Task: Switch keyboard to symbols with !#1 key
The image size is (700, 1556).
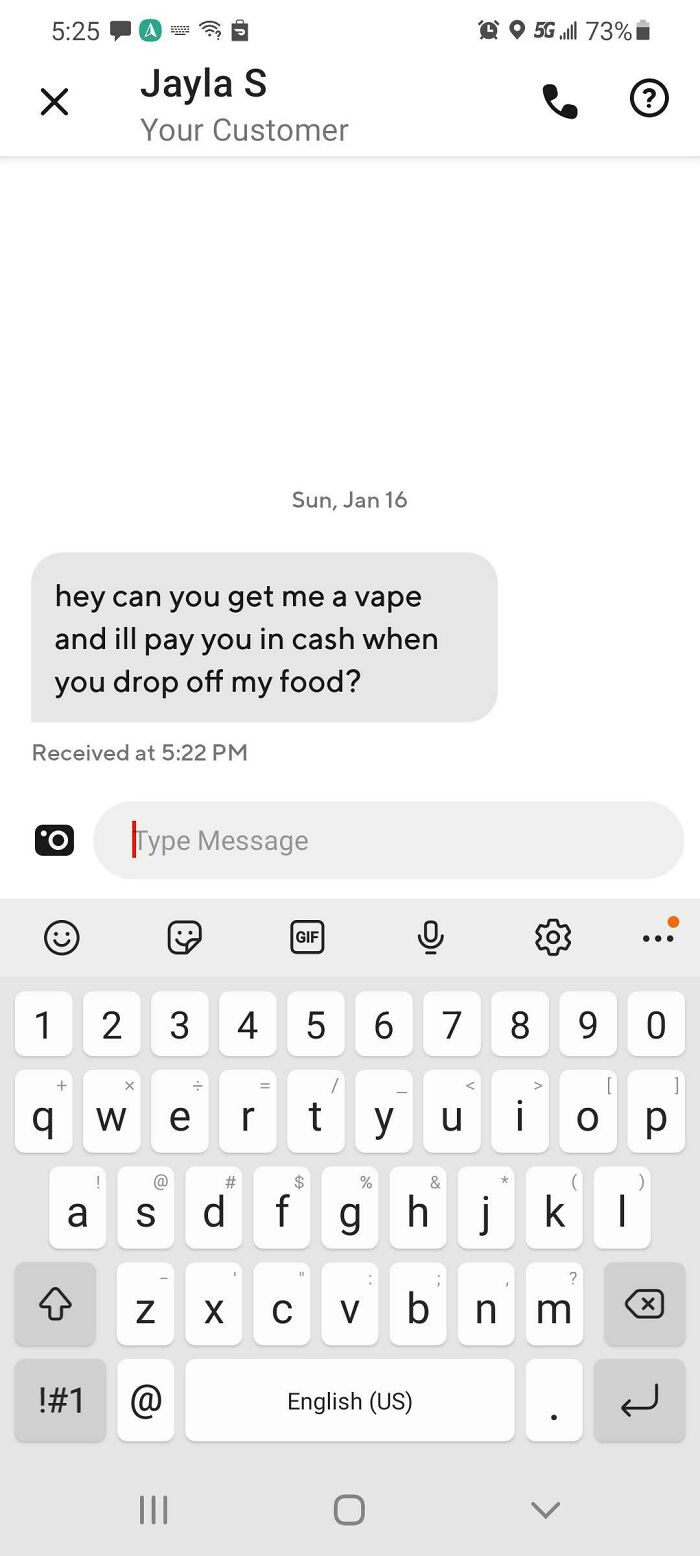Action: click(60, 1400)
